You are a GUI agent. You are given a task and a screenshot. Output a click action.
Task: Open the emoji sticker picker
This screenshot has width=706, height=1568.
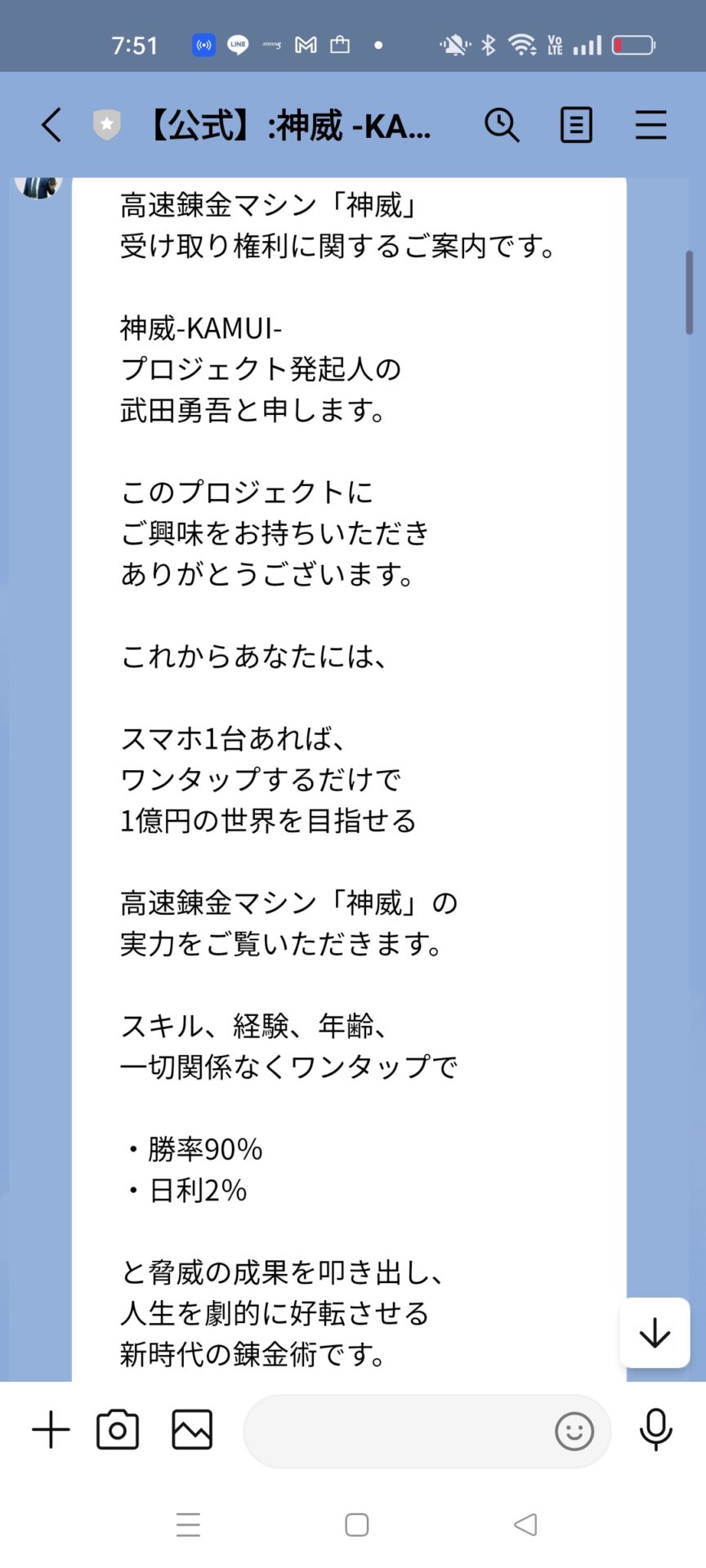[x=574, y=1431]
